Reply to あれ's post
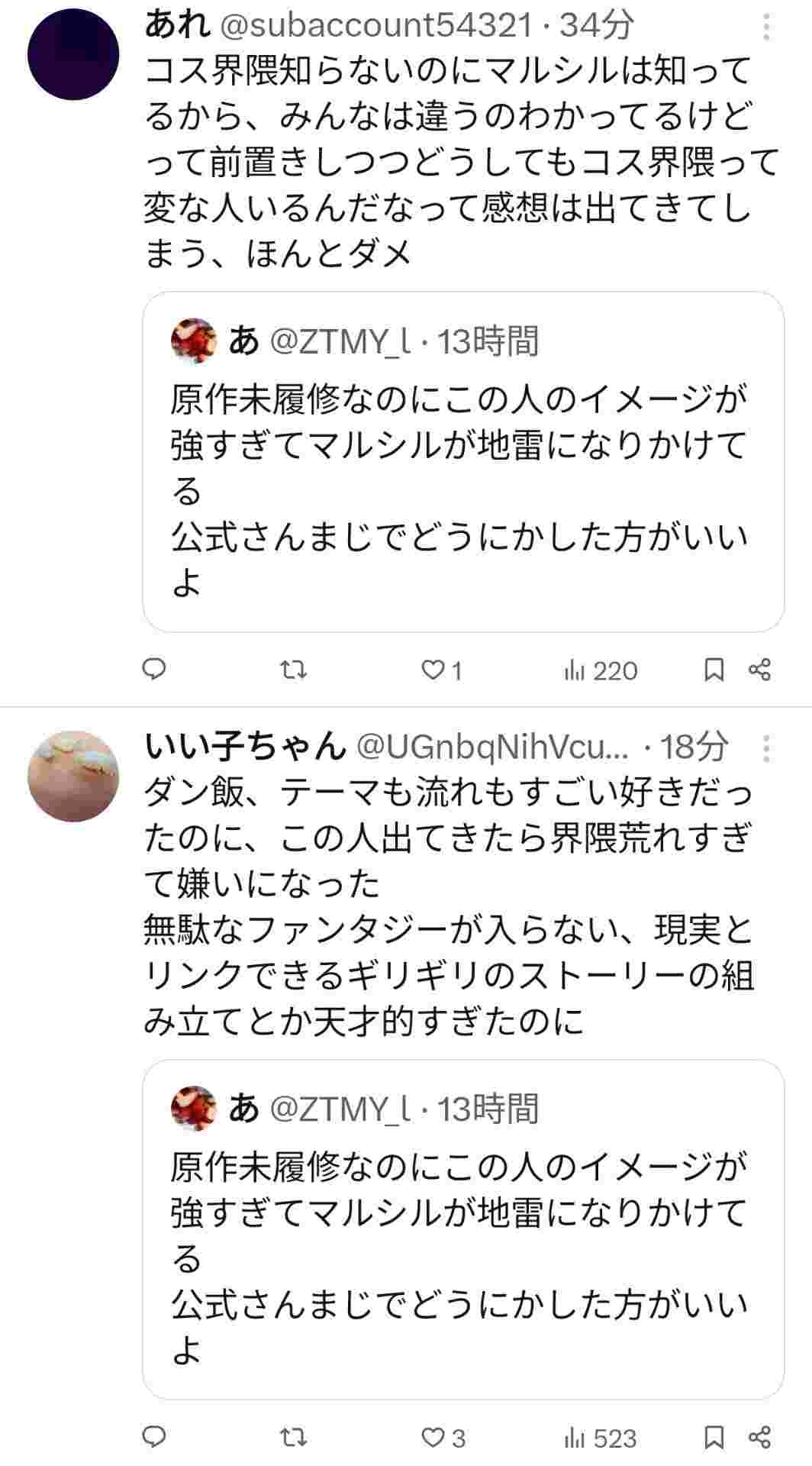Image resolution: width=812 pixels, height=1466 pixels. pyautogui.click(x=155, y=670)
